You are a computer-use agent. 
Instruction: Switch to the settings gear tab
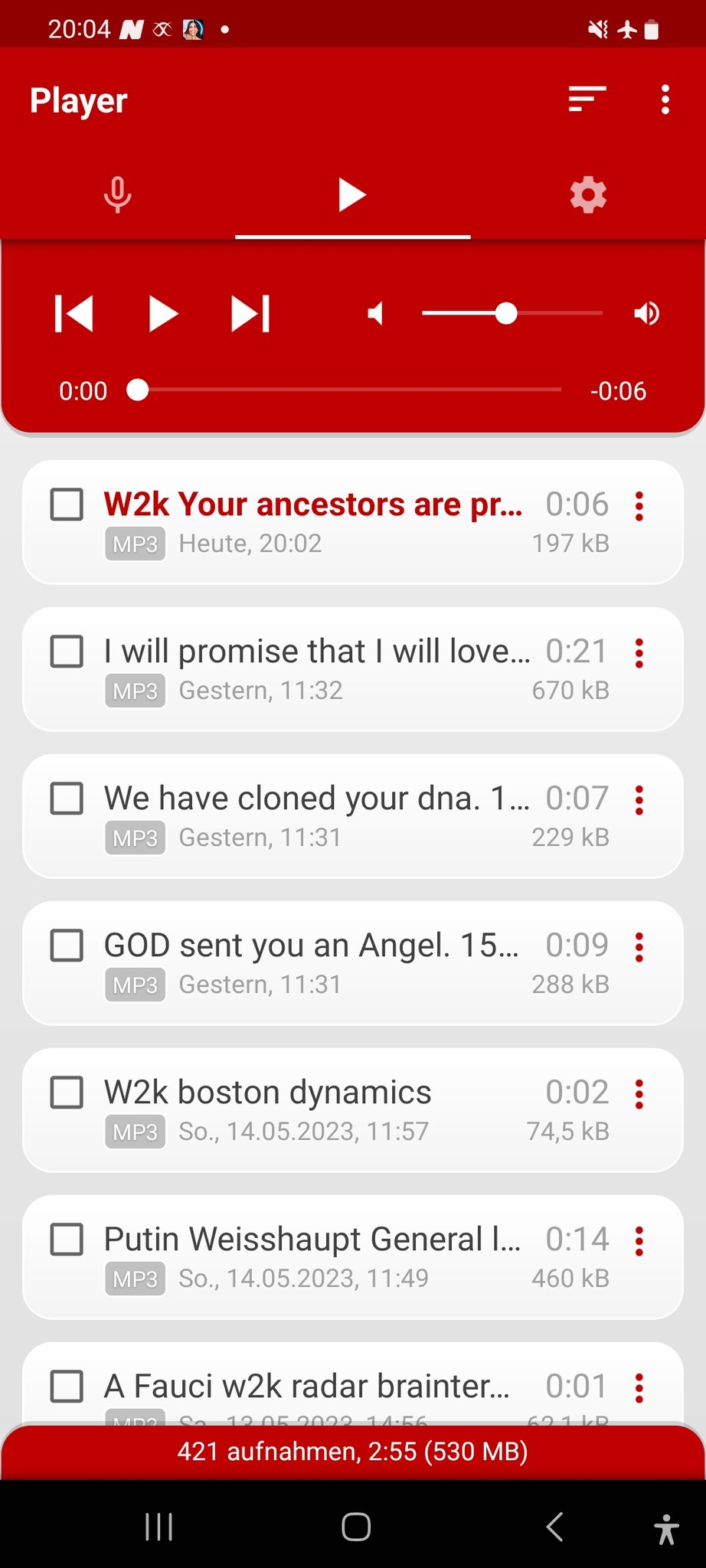588,194
